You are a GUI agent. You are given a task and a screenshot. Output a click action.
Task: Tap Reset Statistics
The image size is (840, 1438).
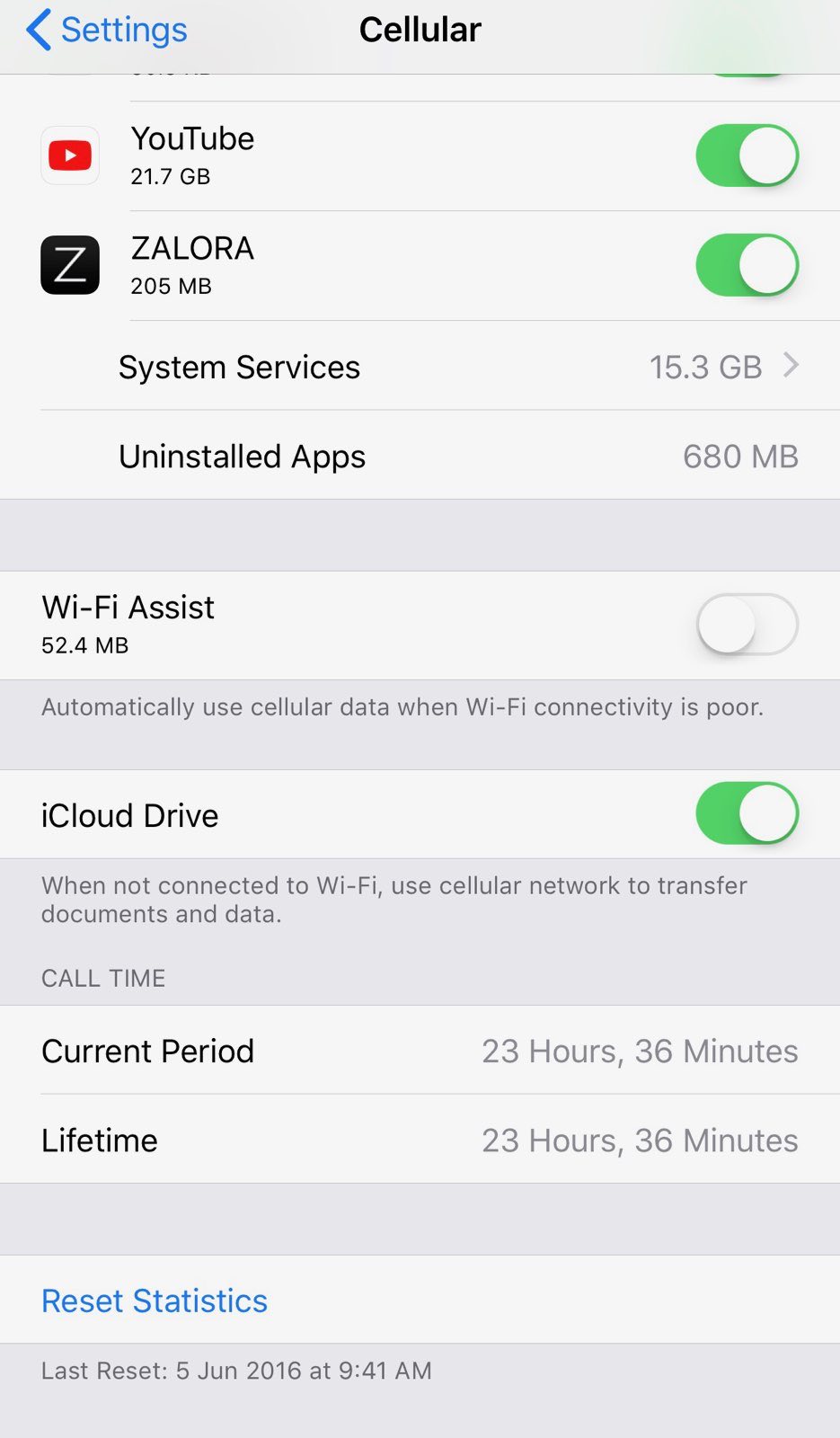click(155, 1300)
